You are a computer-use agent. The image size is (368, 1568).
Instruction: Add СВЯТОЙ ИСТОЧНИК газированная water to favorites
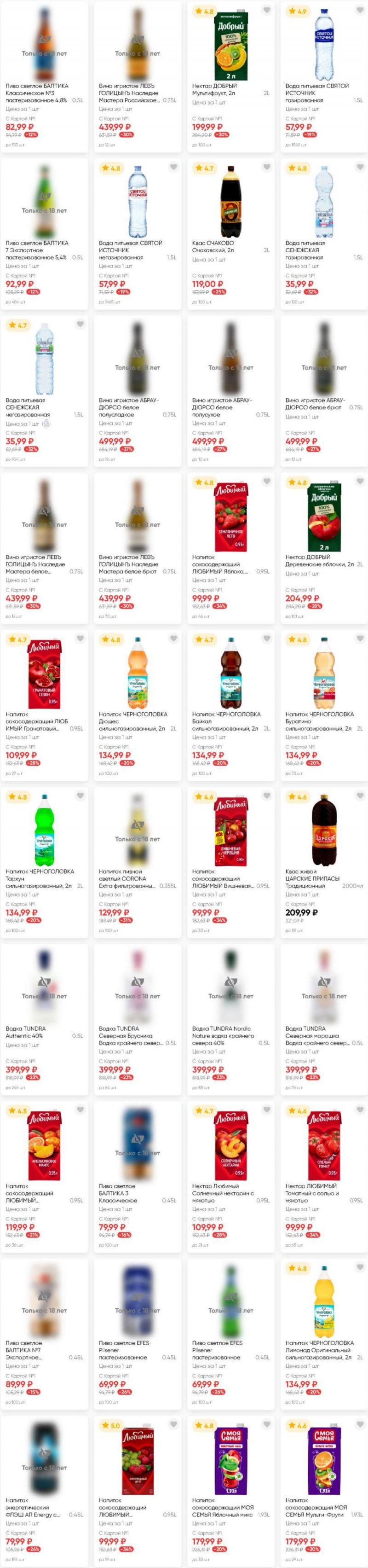360,10
